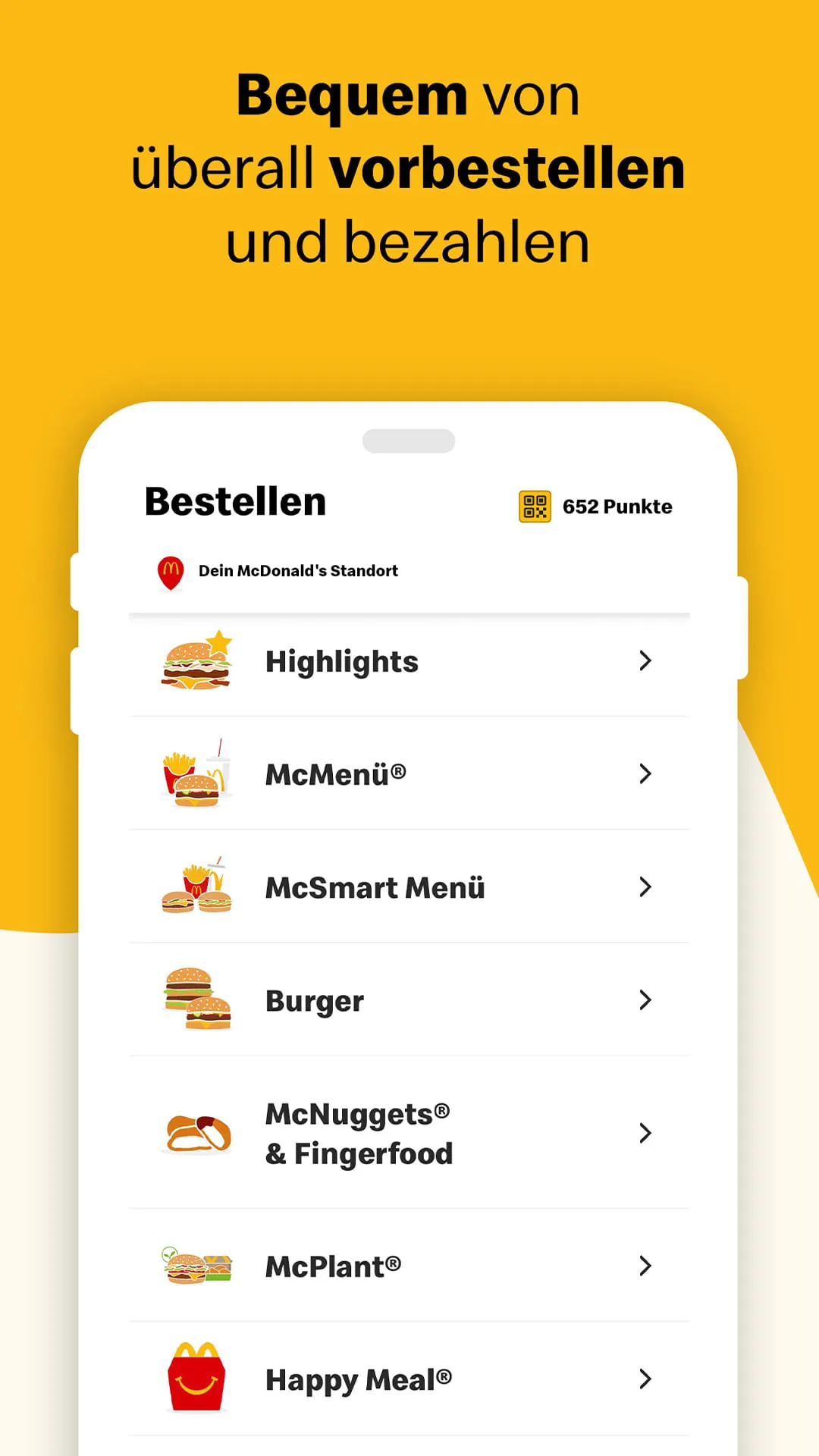Expand the McMenü category chevron
819x1456 pixels.
(646, 773)
